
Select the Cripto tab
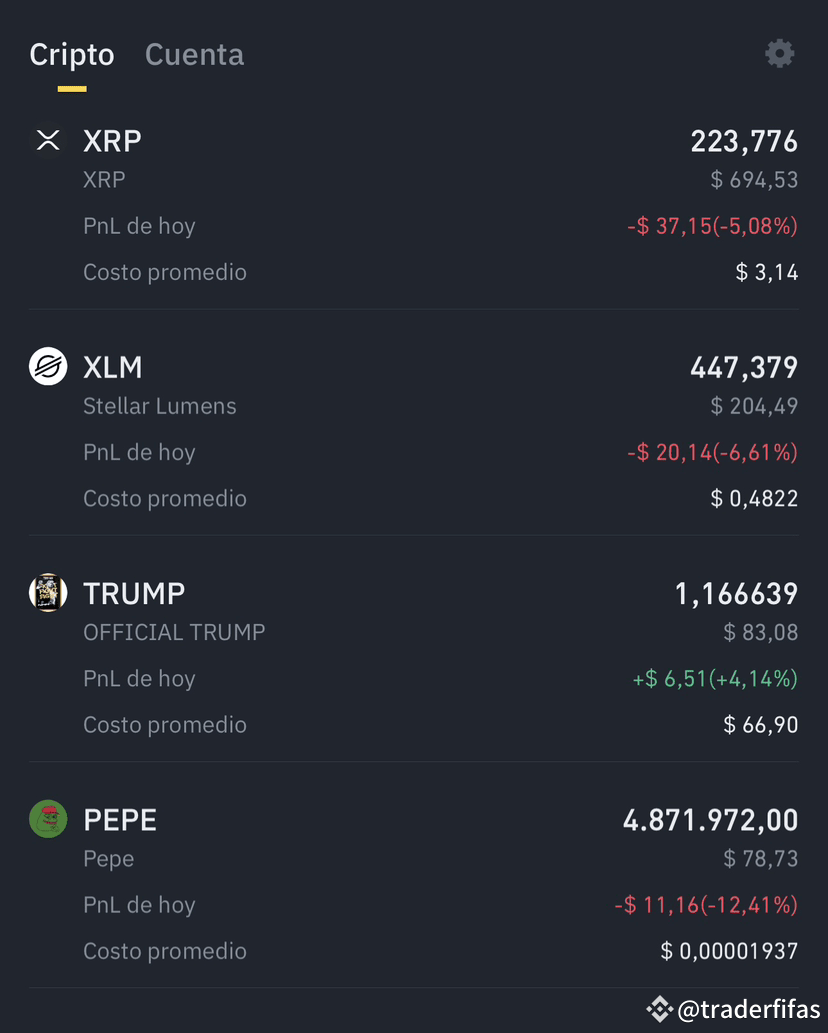point(72,55)
